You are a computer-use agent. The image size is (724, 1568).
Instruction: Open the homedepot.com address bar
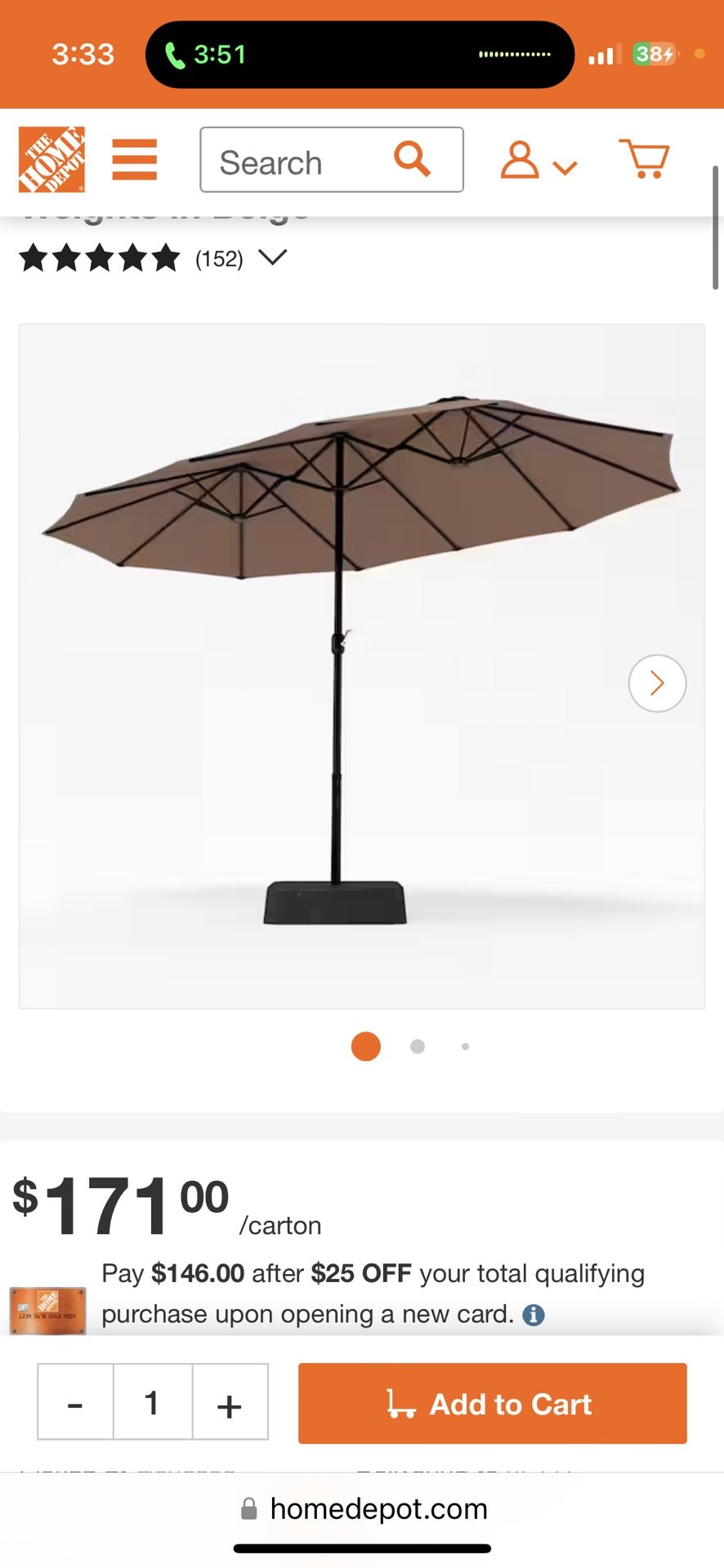coord(362,1509)
